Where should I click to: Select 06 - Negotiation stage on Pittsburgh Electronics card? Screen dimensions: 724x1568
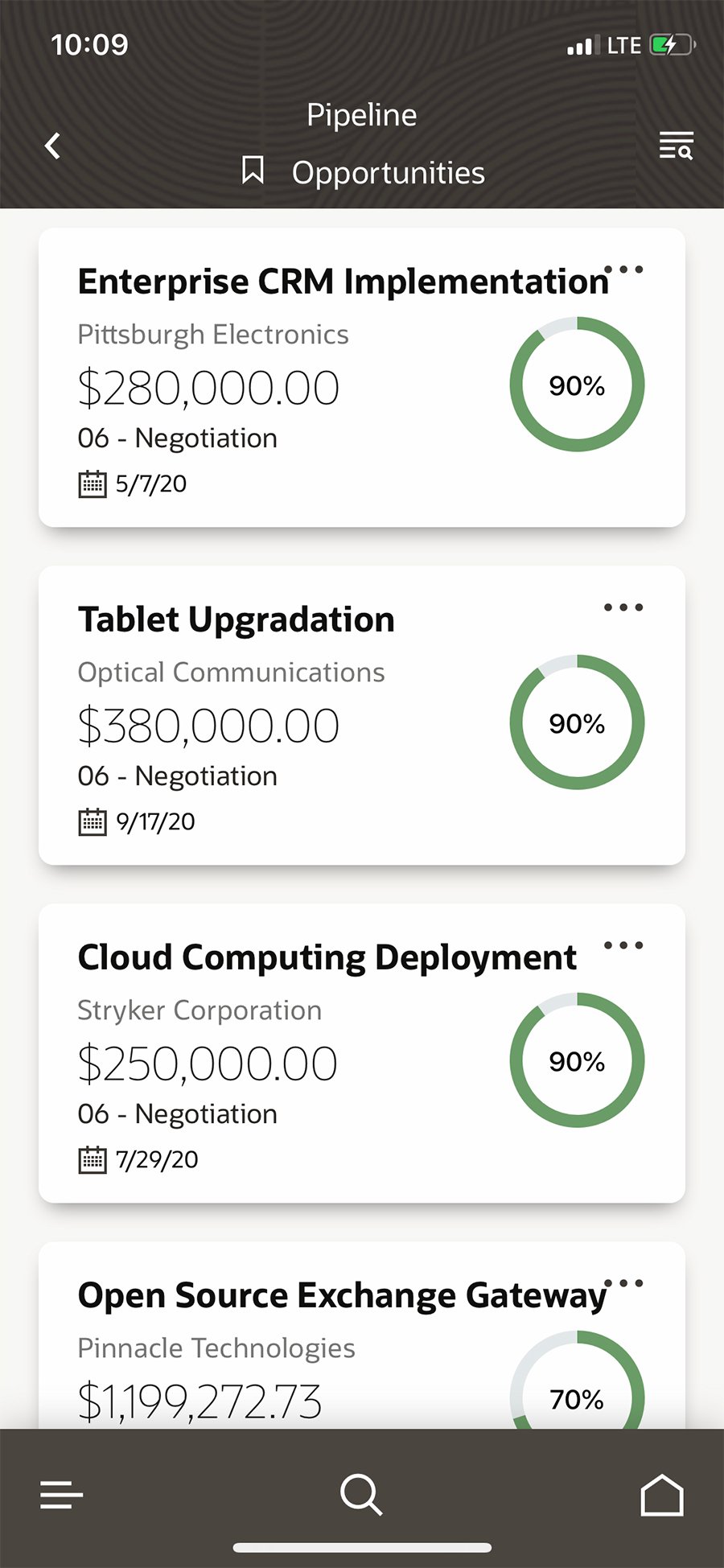(177, 438)
